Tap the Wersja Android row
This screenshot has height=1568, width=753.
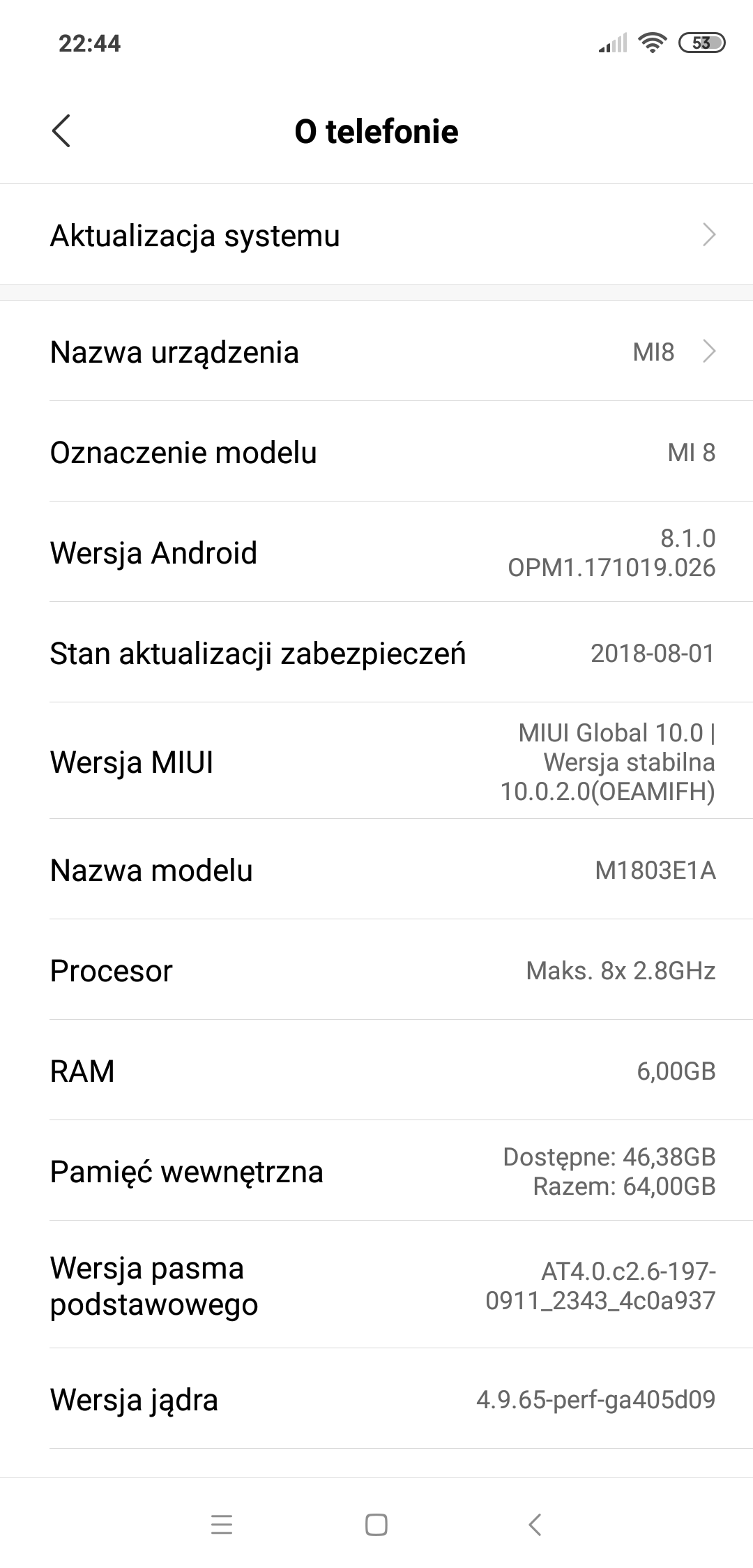(376, 552)
